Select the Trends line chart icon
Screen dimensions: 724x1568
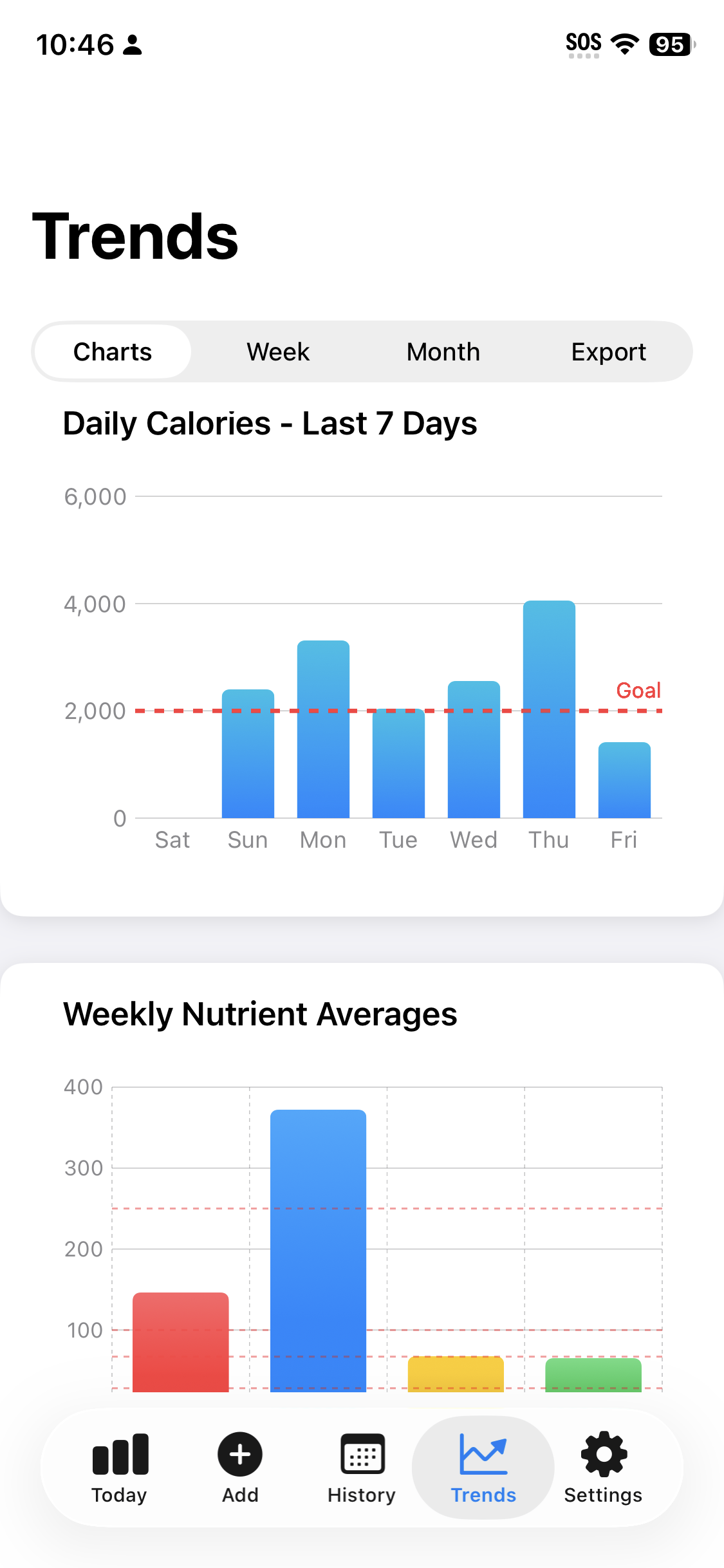click(x=482, y=1455)
